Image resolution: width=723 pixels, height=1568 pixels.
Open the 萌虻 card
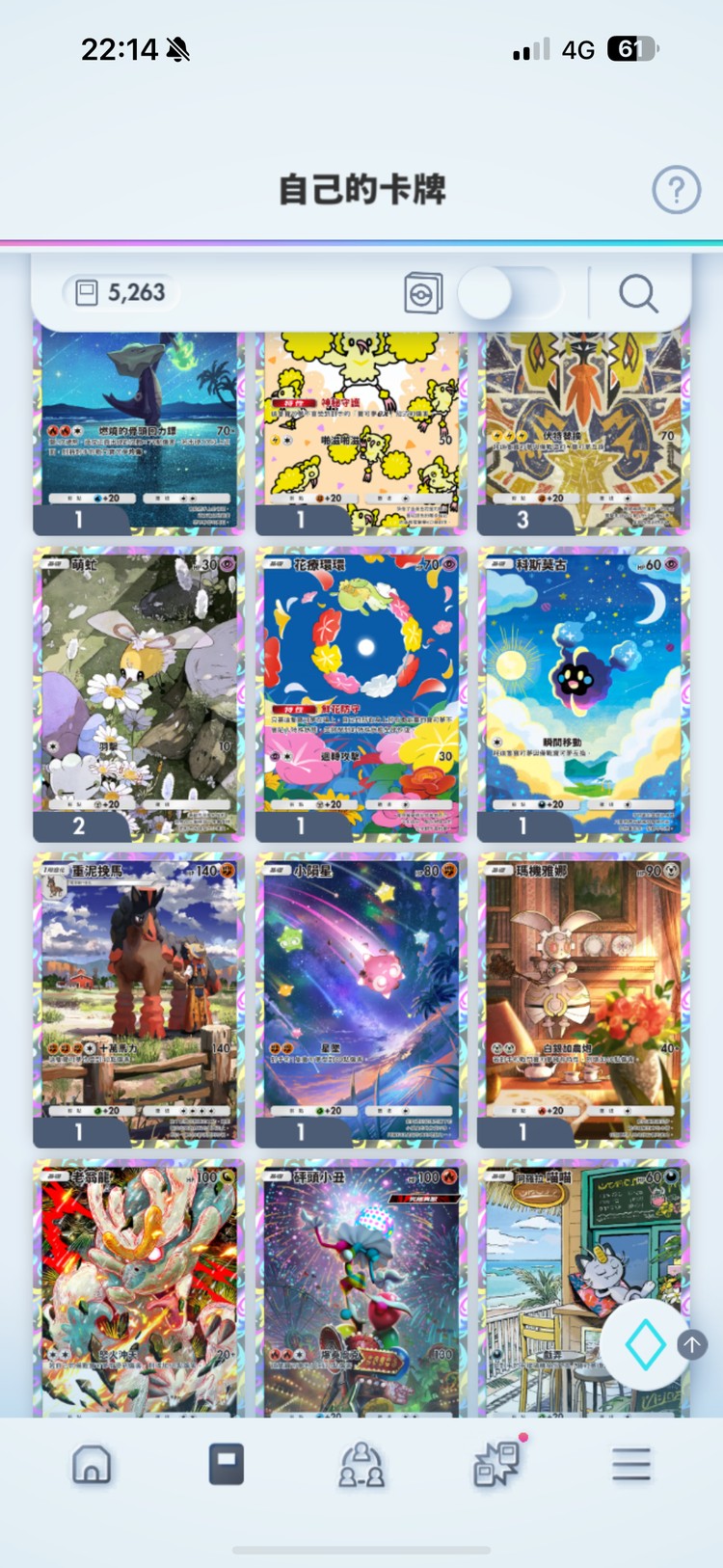click(x=139, y=692)
